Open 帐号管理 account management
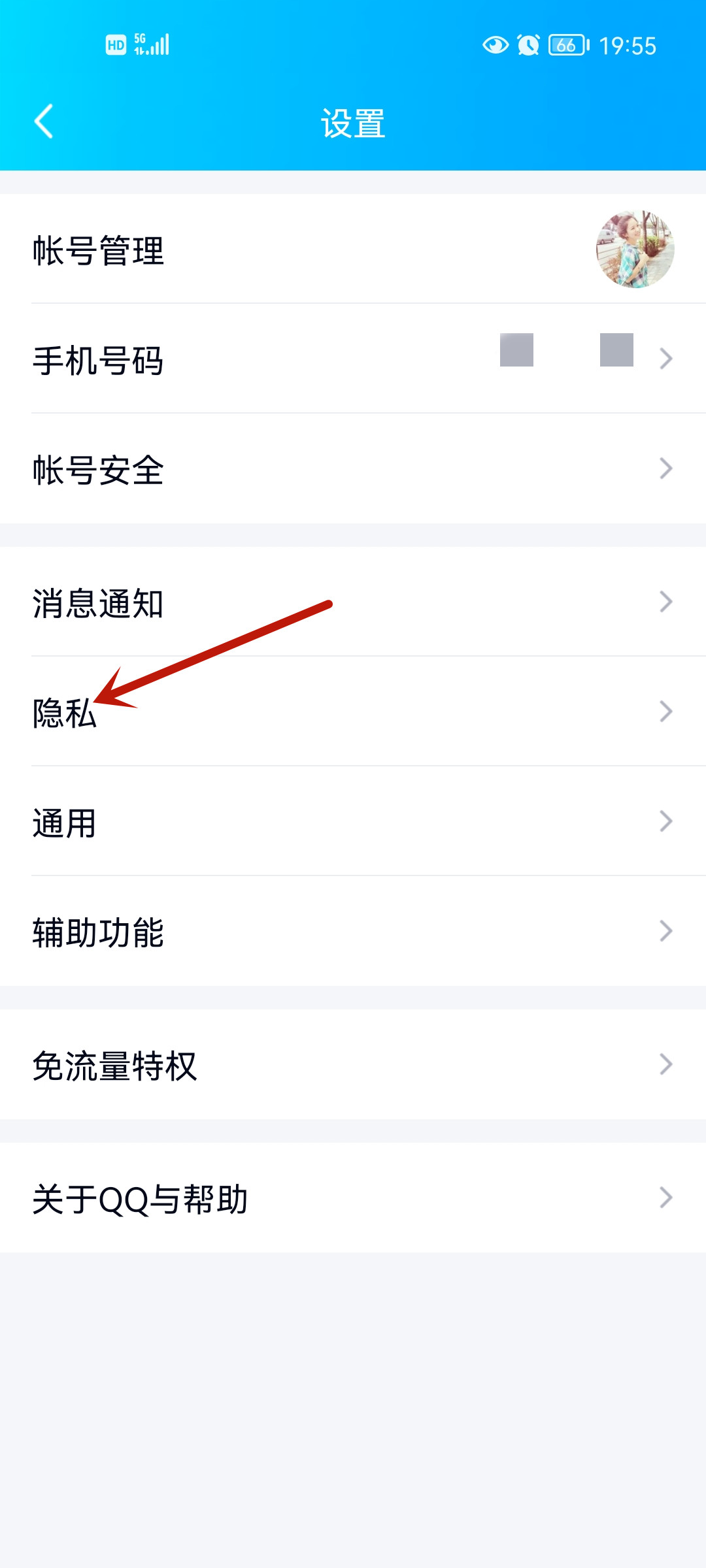Screen dimensions: 706x1568 tap(353, 250)
